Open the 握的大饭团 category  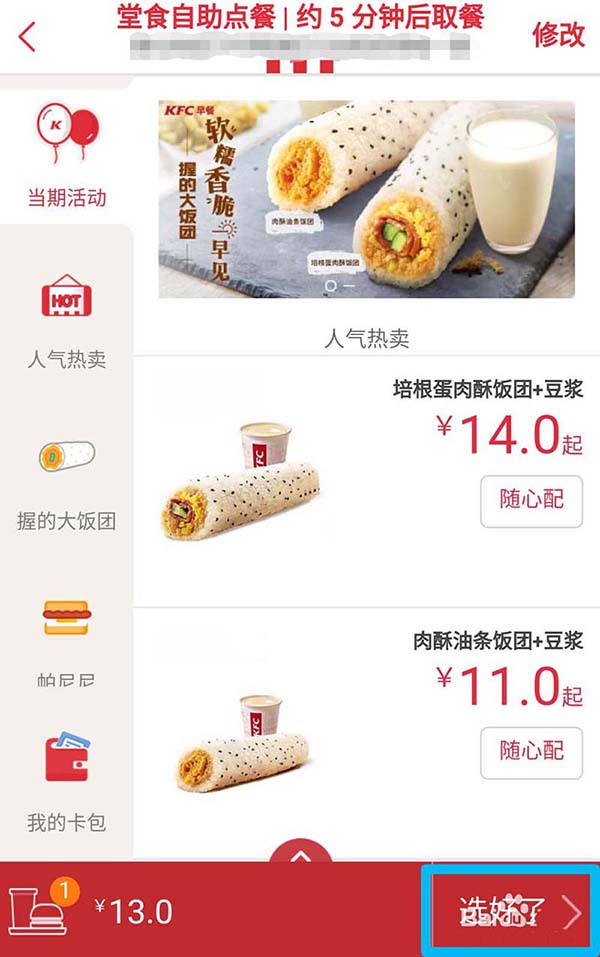66,480
